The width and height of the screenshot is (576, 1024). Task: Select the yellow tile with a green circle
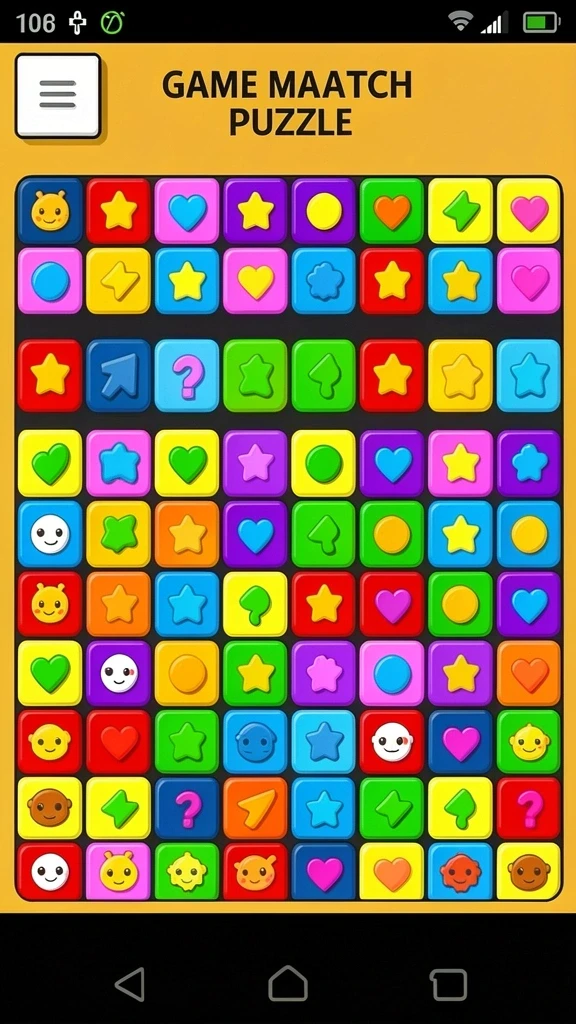(x=324, y=463)
